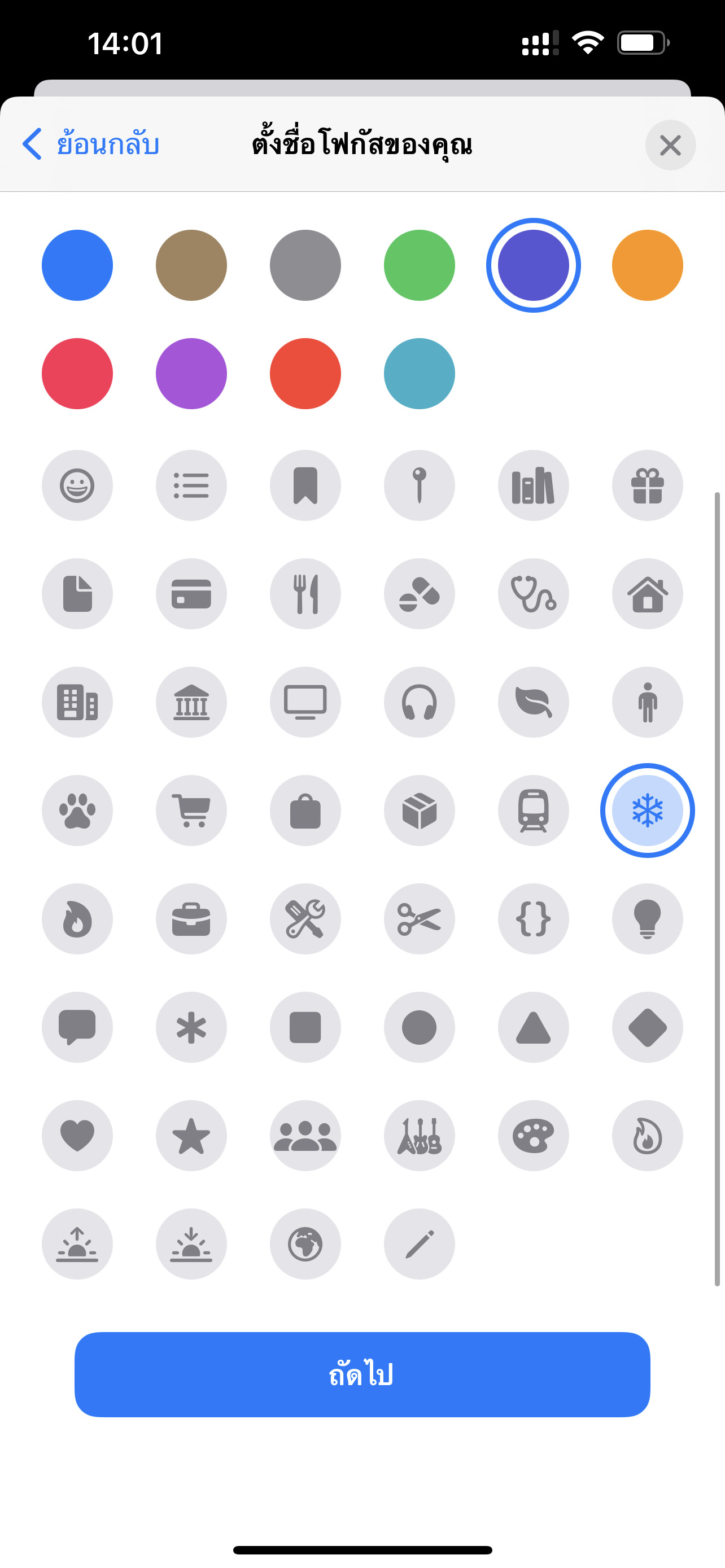Pick the paw print icon
The height and width of the screenshot is (1568, 725).
(x=77, y=811)
